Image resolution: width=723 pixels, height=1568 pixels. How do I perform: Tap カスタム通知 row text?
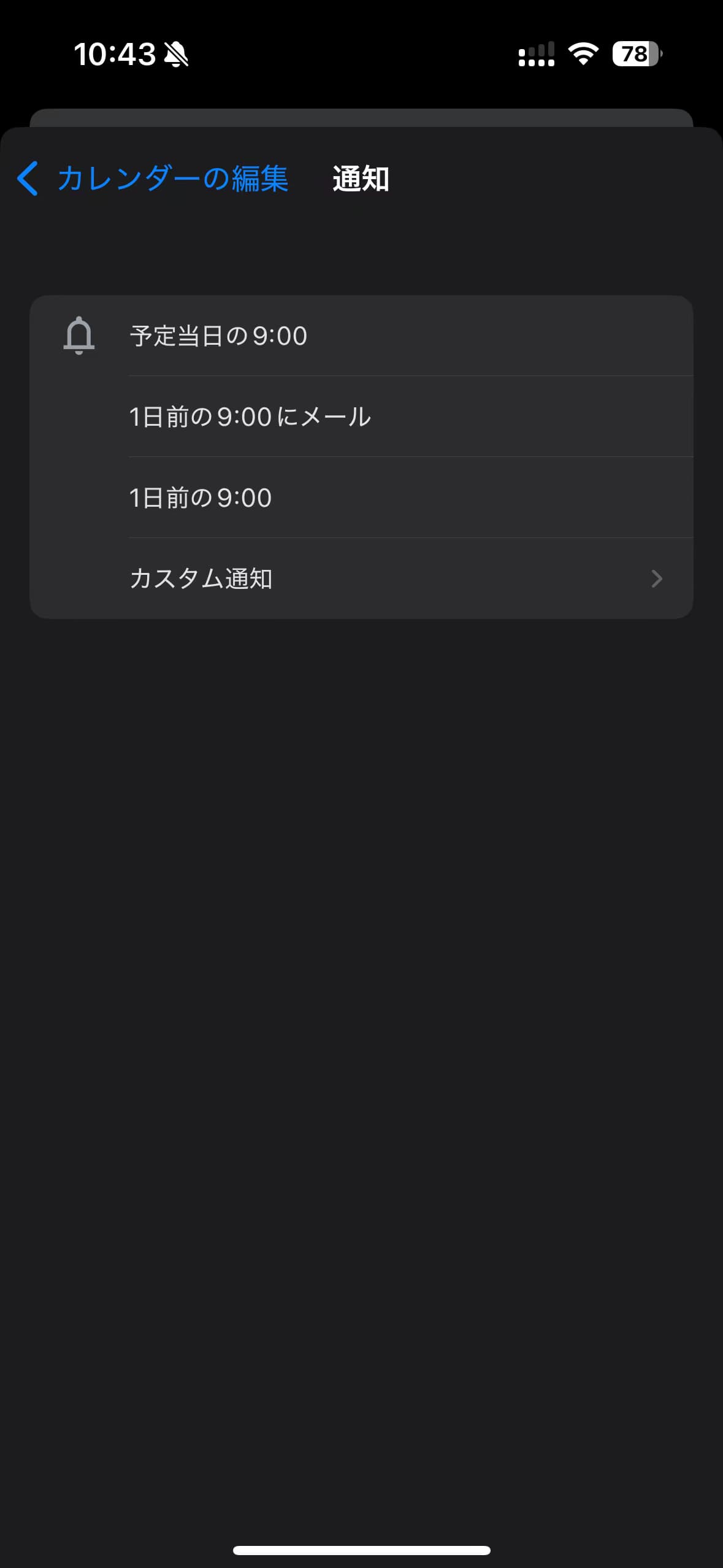coord(202,578)
